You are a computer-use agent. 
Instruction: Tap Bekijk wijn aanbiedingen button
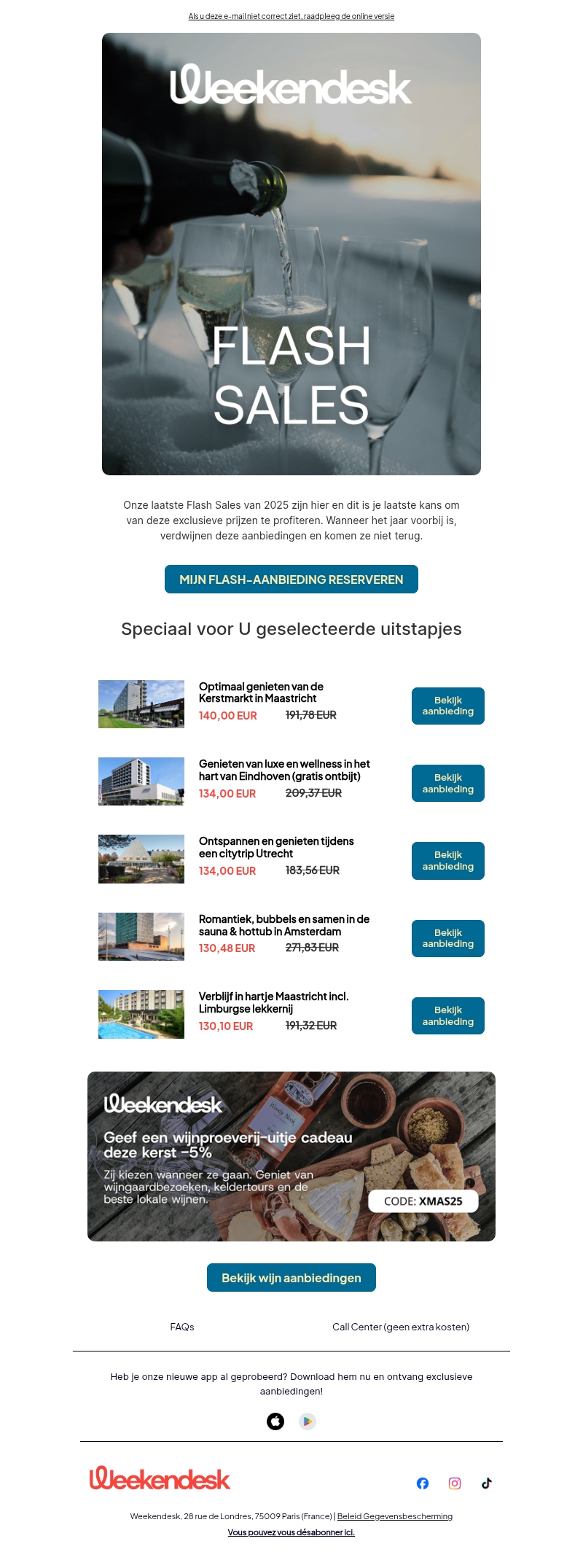pos(291,1278)
